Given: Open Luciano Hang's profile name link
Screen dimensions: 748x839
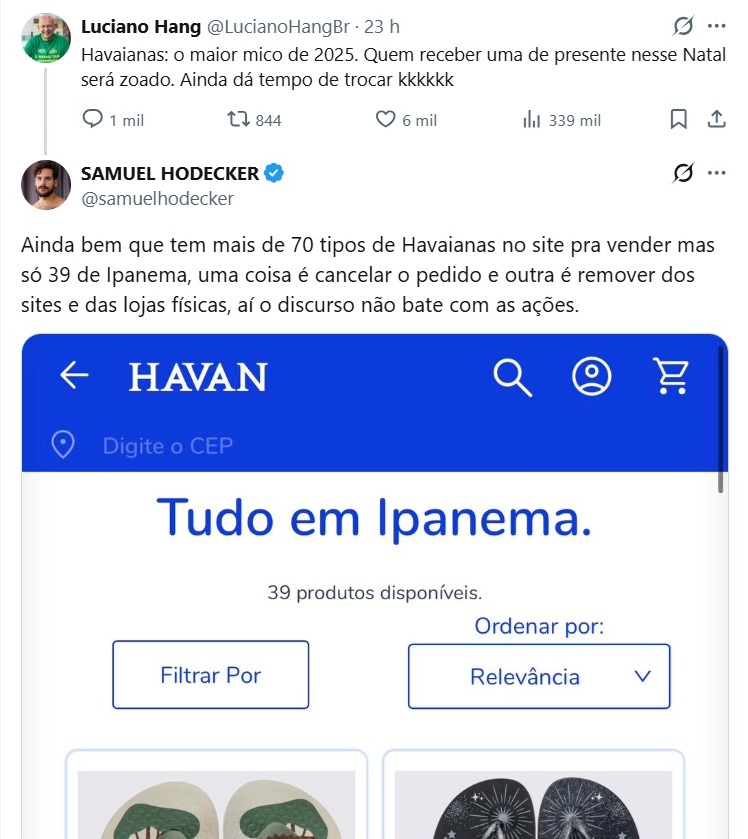Looking at the screenshot, I should click(140, 27).
